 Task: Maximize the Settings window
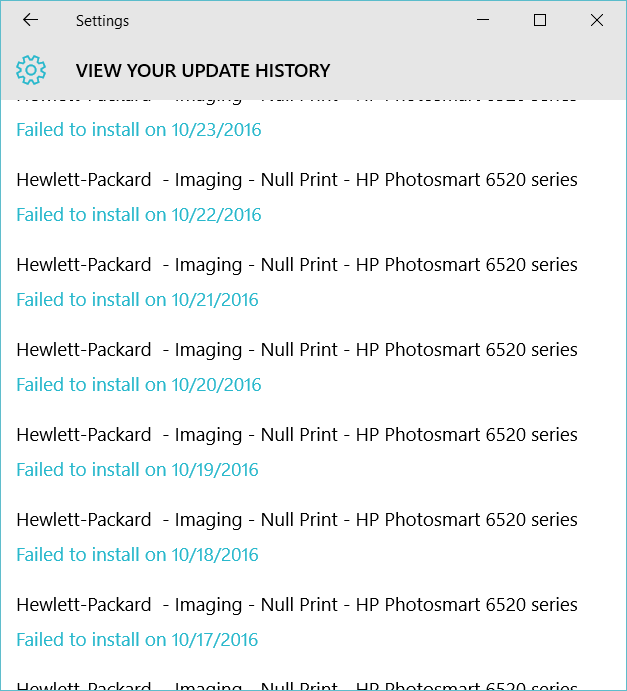click(x=540, y=20)
